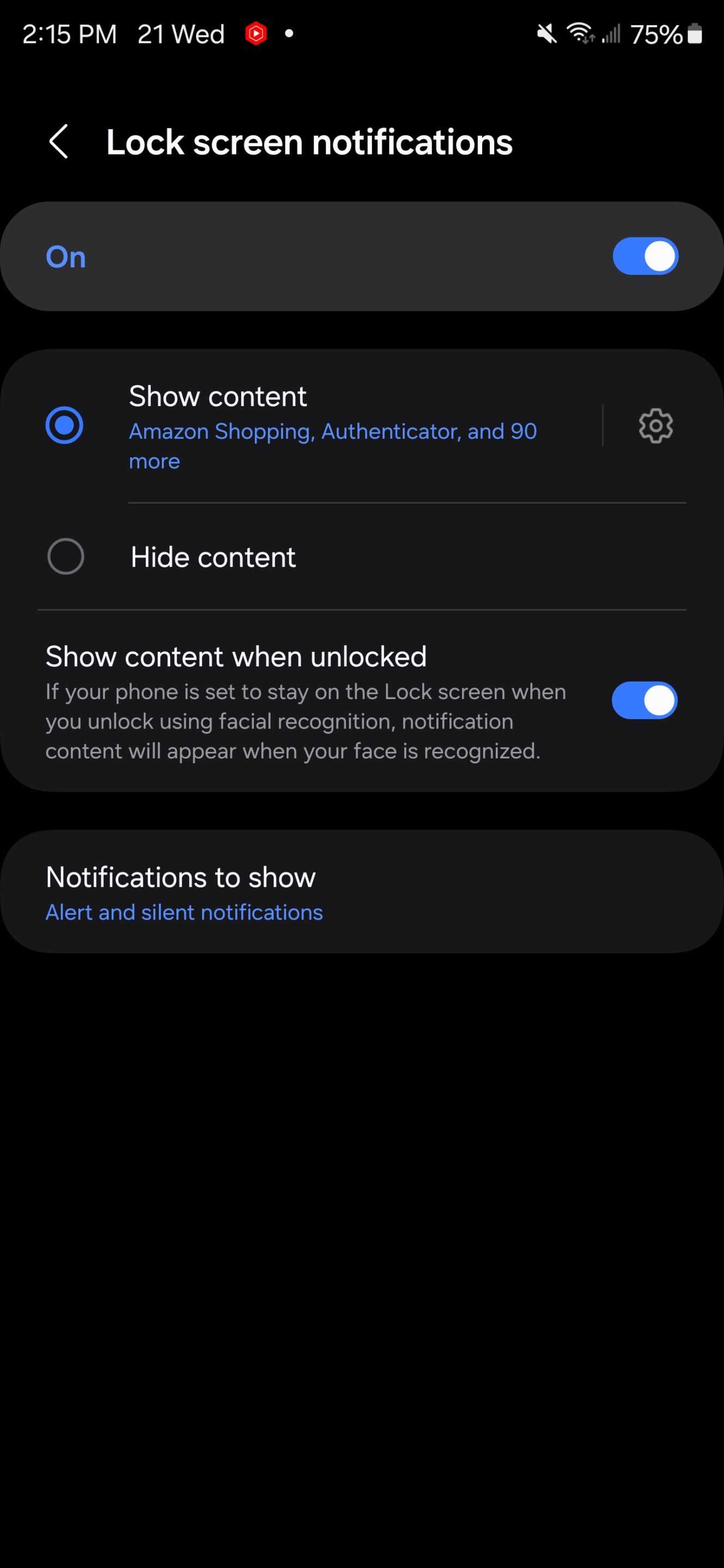
Task: Disable Show content when unlocked
Action: pos(644,701)
